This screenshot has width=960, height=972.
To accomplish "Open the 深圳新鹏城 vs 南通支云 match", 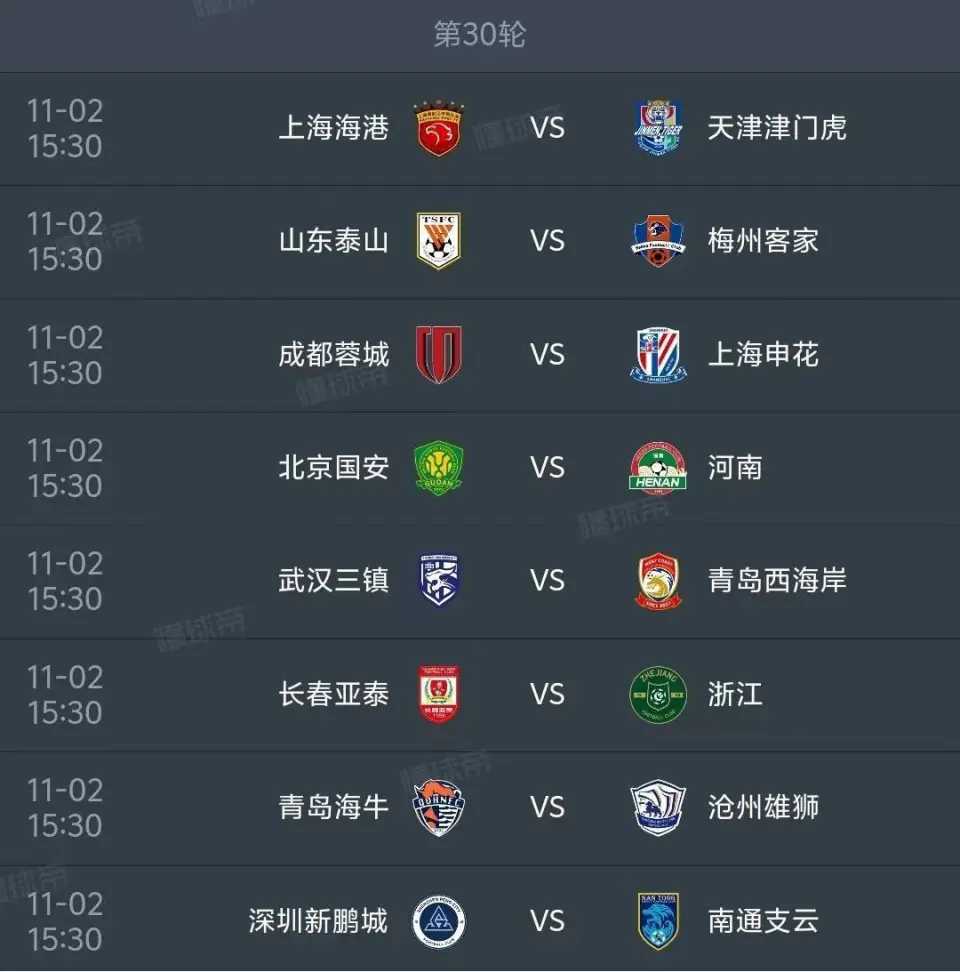I will [x=547, y=920].
